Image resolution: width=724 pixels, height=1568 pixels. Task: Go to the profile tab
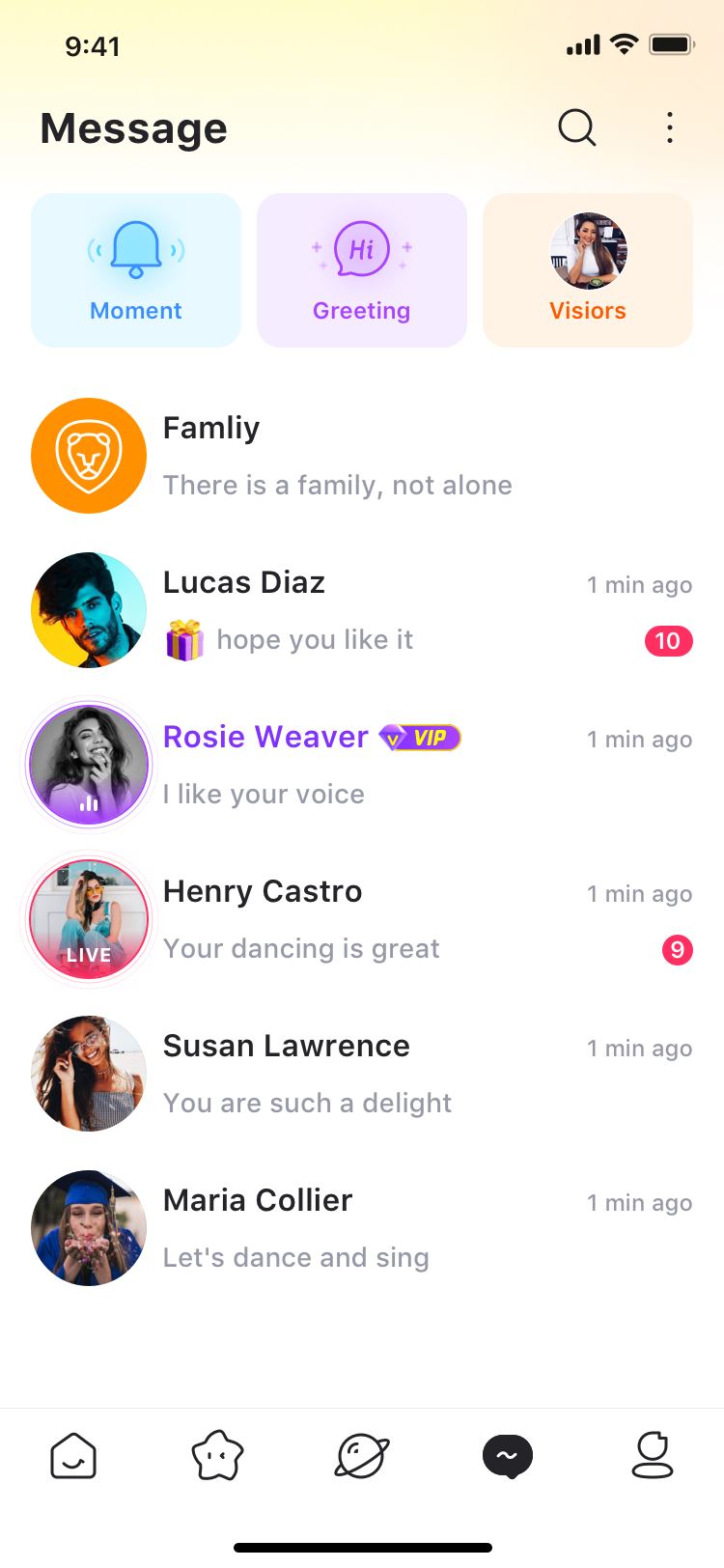tap(653, 1455)
